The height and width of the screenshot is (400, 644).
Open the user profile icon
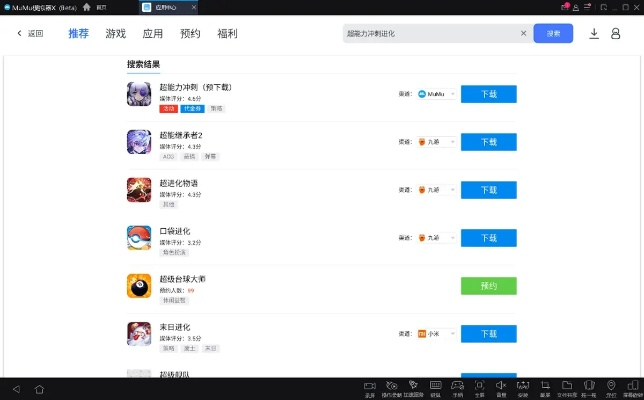tap(617, 33)
